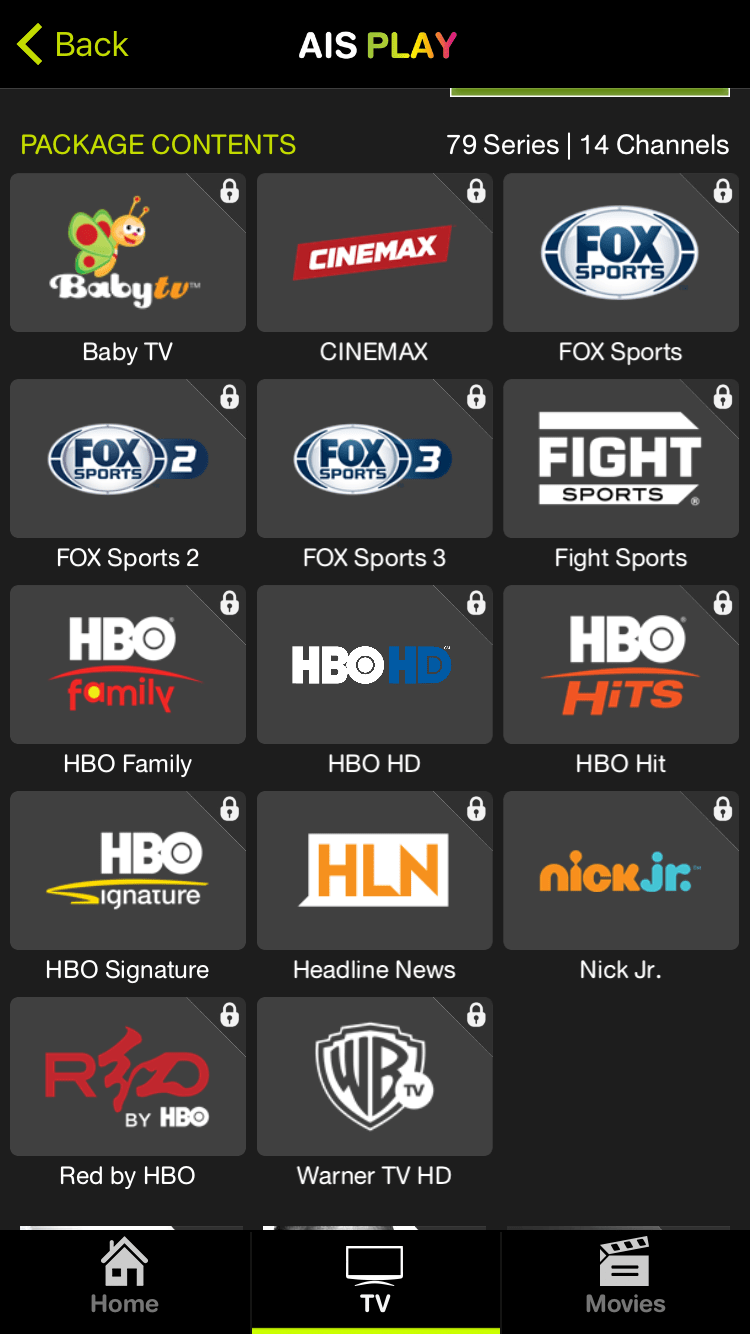Select the Warner TV HD channel
750x1334 pixels.
coord(374,1077)
